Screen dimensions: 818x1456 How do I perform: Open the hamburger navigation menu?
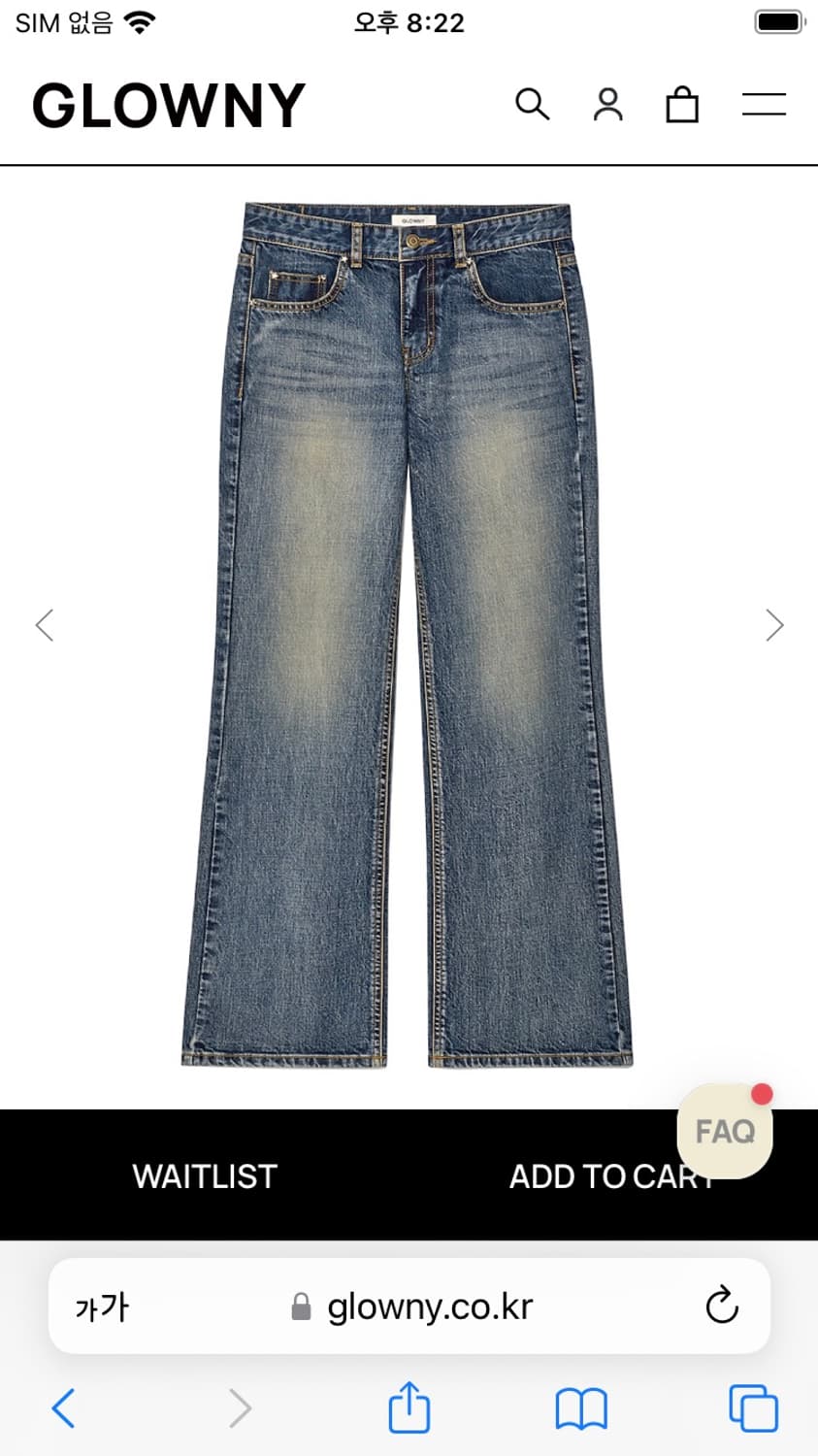click(x=764, y=104)
